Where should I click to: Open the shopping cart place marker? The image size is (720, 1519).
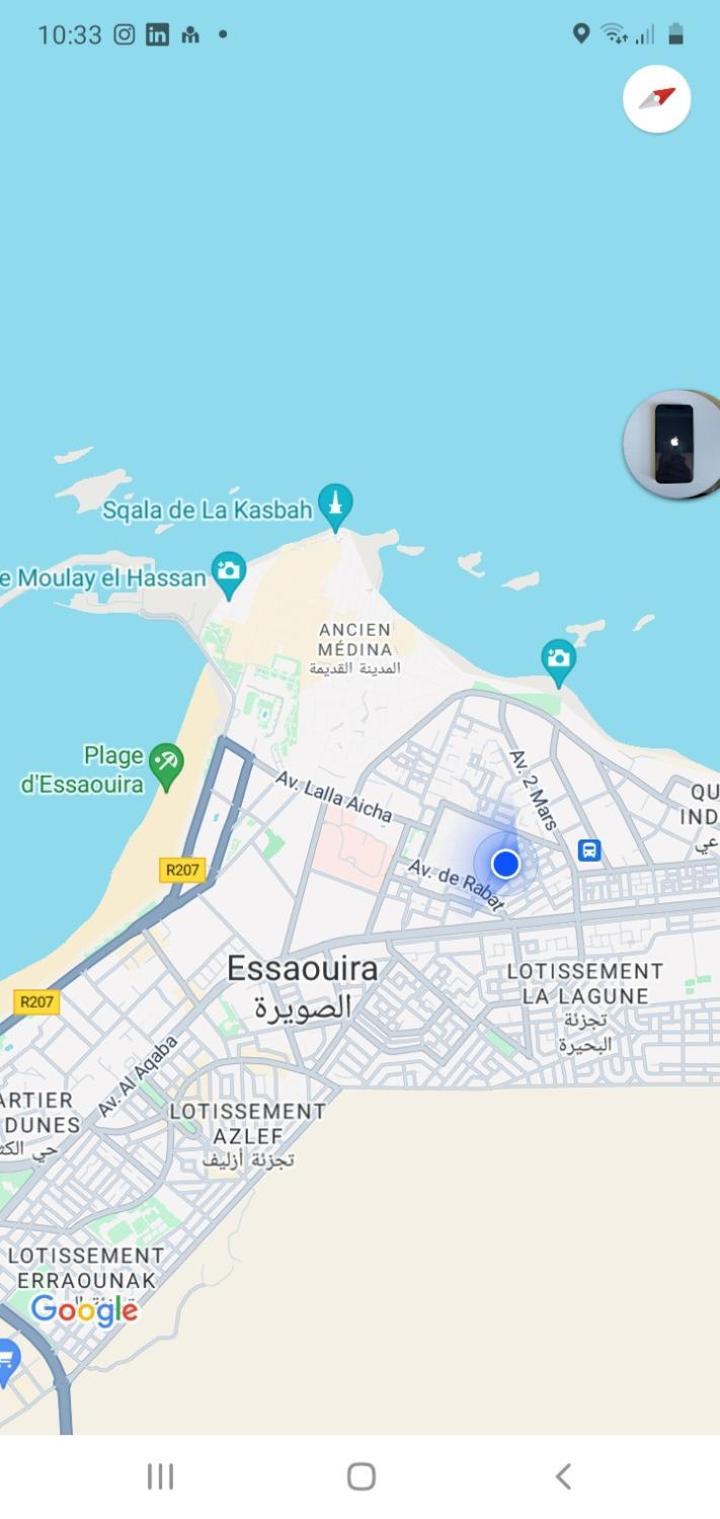pos(7,1362)
